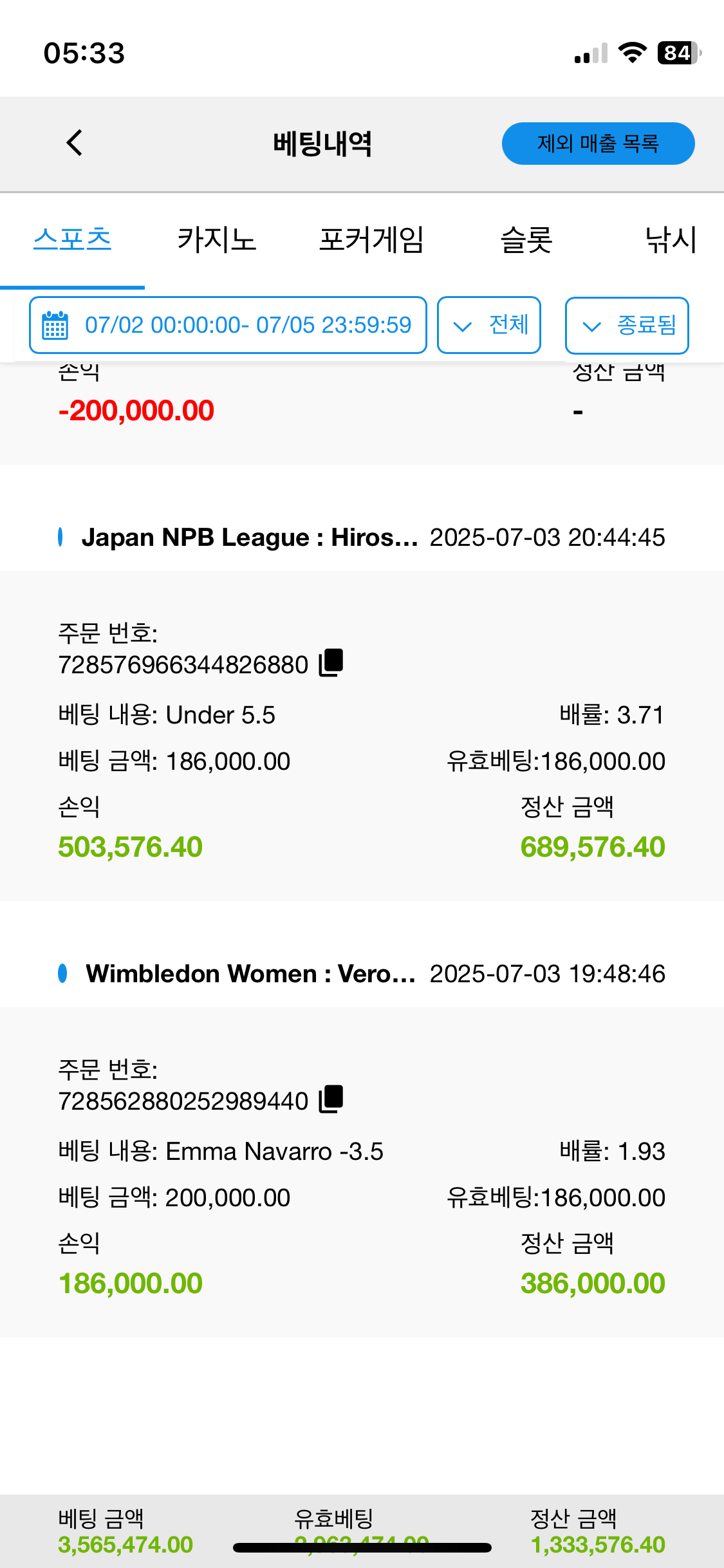Expand the 전체 filter dropdown
The height and width of the screenshot is (1568, 724).
tap(489, 325)
